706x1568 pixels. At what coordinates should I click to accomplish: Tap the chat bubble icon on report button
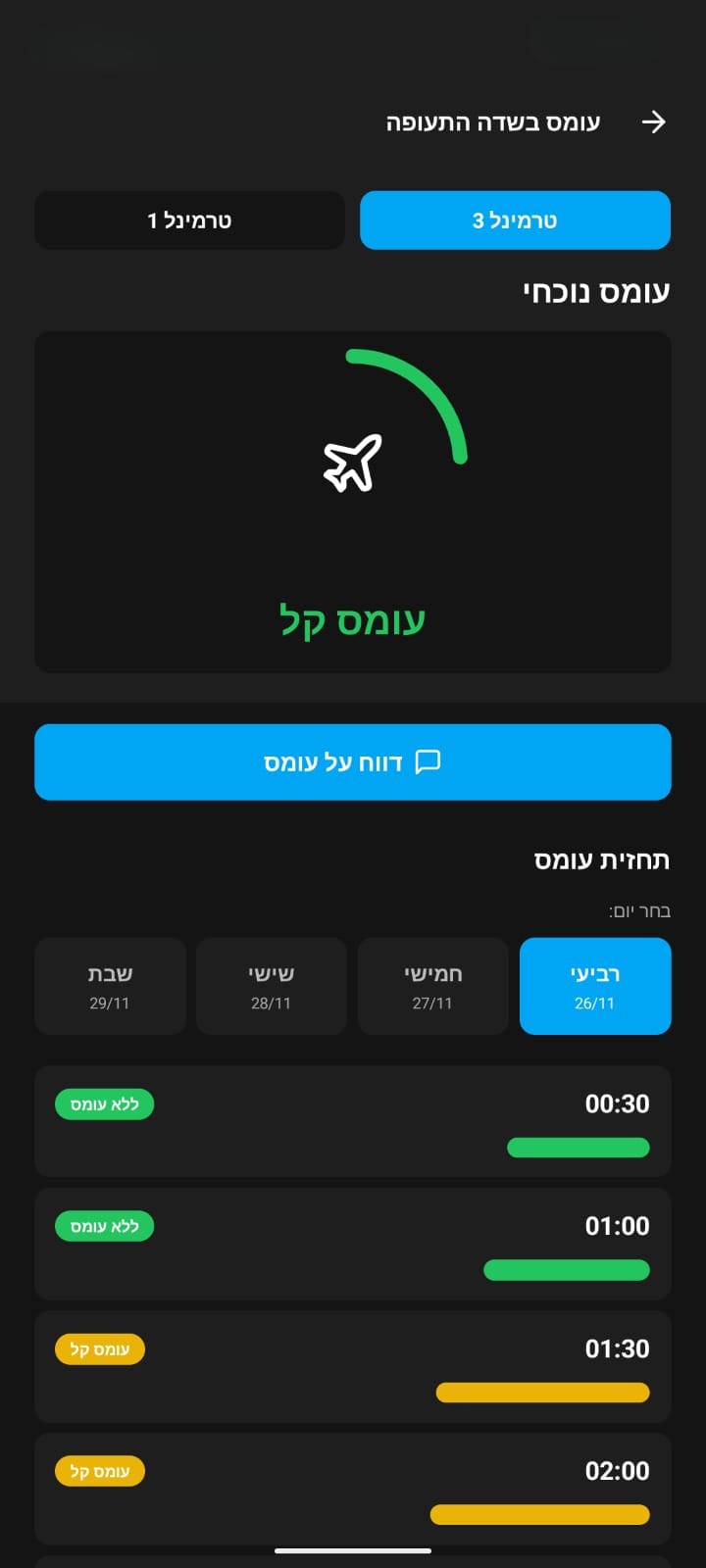pyautogui.click(x=429, y=761)
